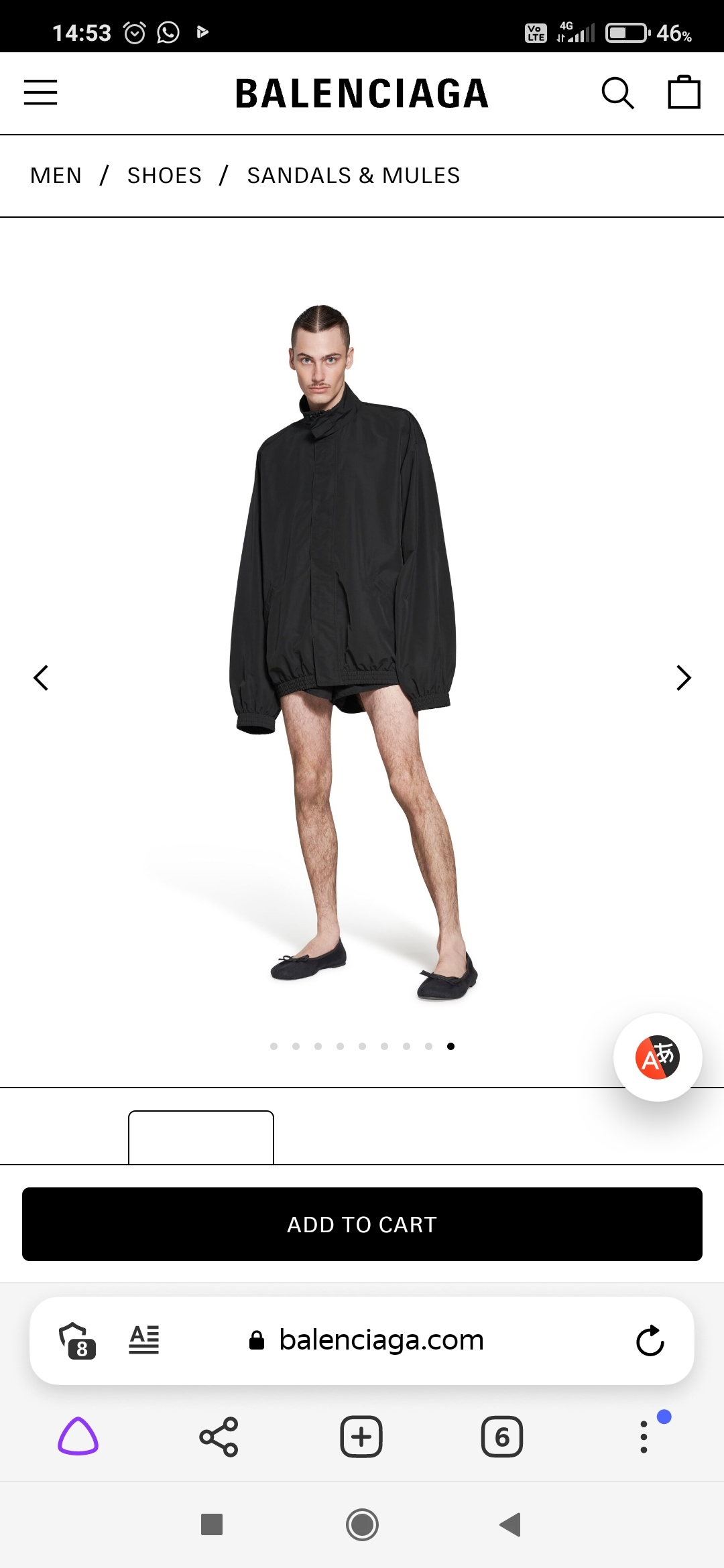Viewport: 724px width, 1568px height.
Task: Open the browser overflow menu
Action: point(644,1437)
